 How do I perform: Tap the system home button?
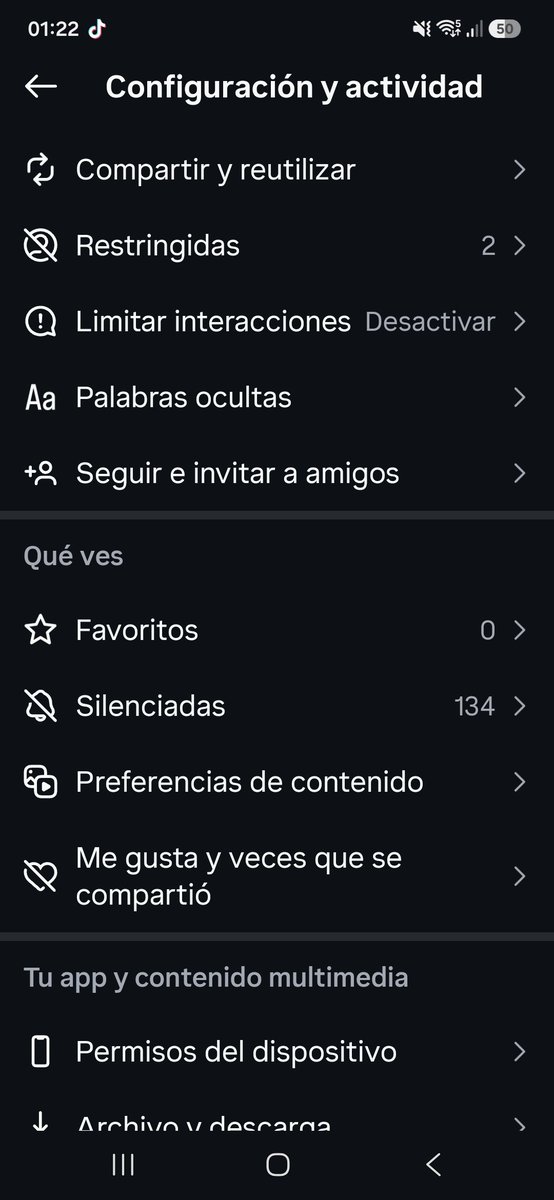[278, 1164]
